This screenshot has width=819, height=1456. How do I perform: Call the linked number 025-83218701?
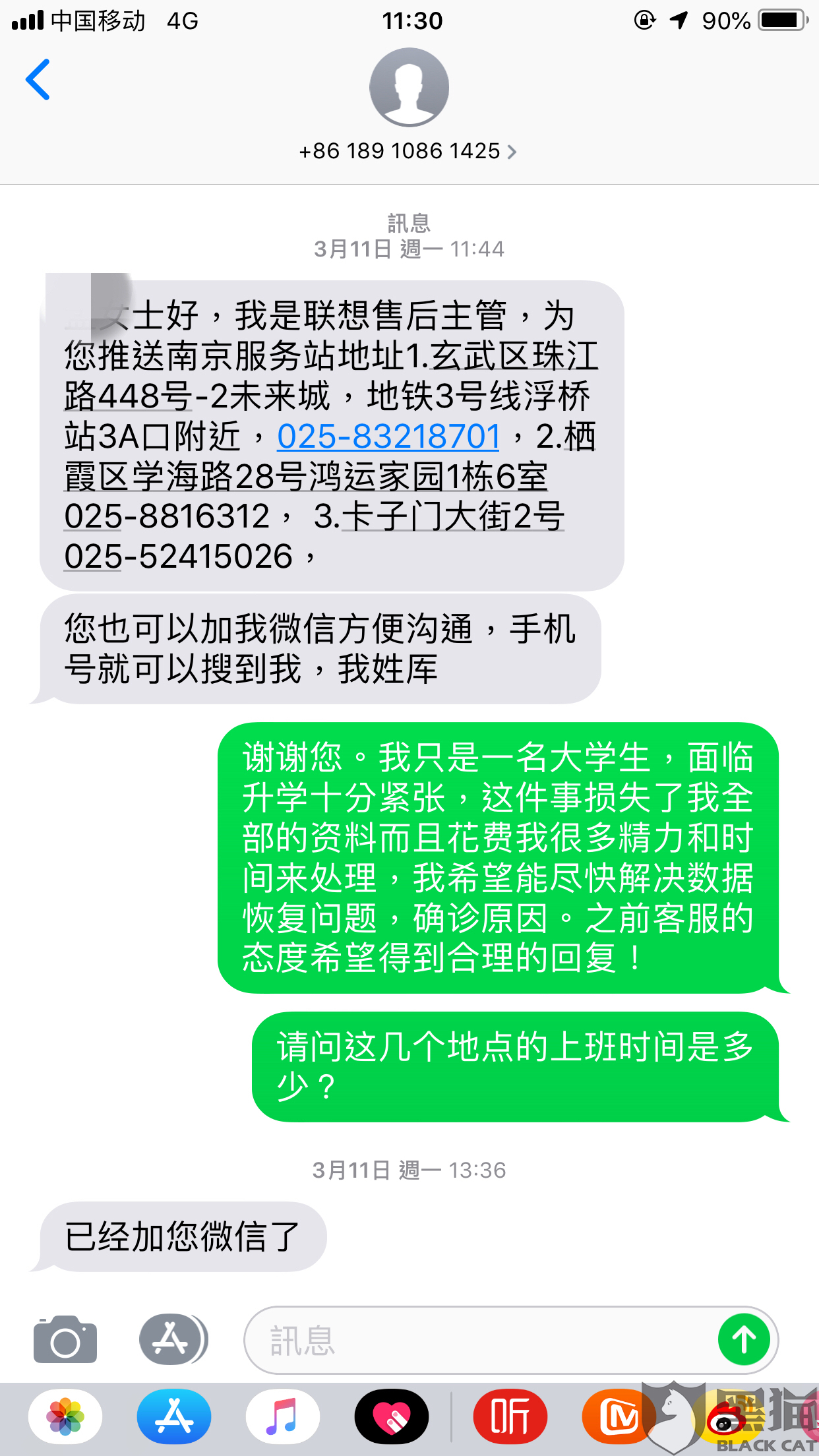tap(388, 437)
